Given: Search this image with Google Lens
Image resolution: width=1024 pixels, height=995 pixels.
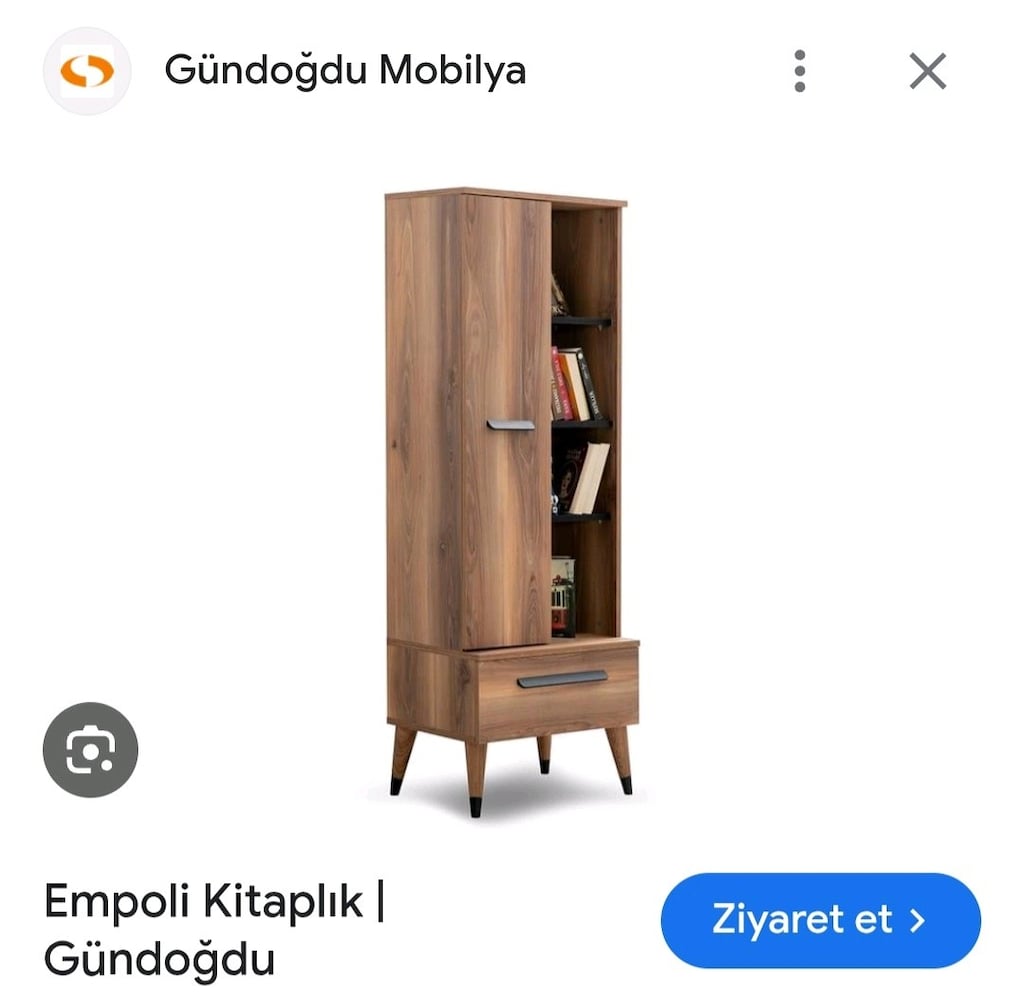Looking at the screenshot, I should click(91, 750).
